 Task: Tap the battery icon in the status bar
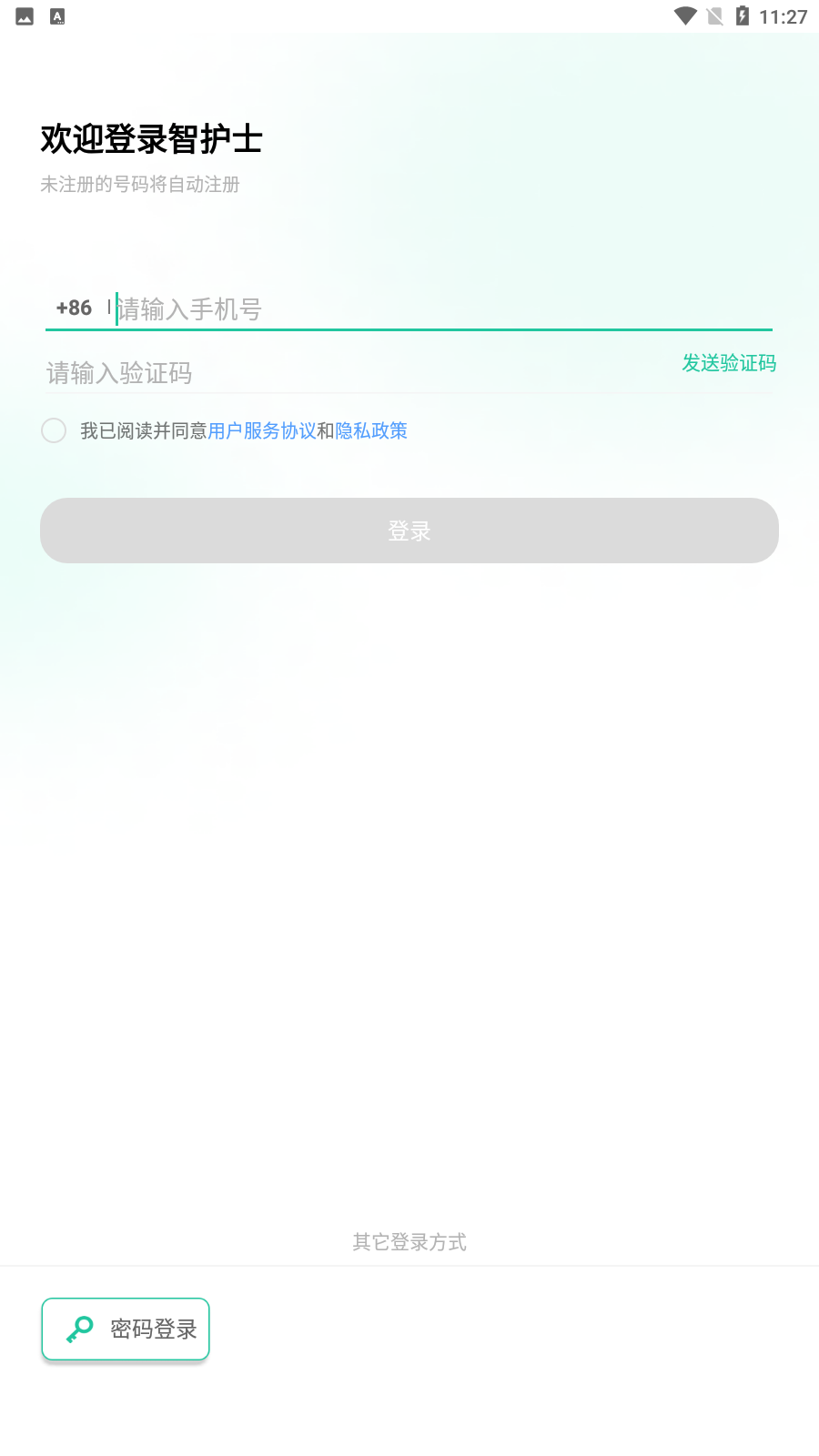coord(744,15)
